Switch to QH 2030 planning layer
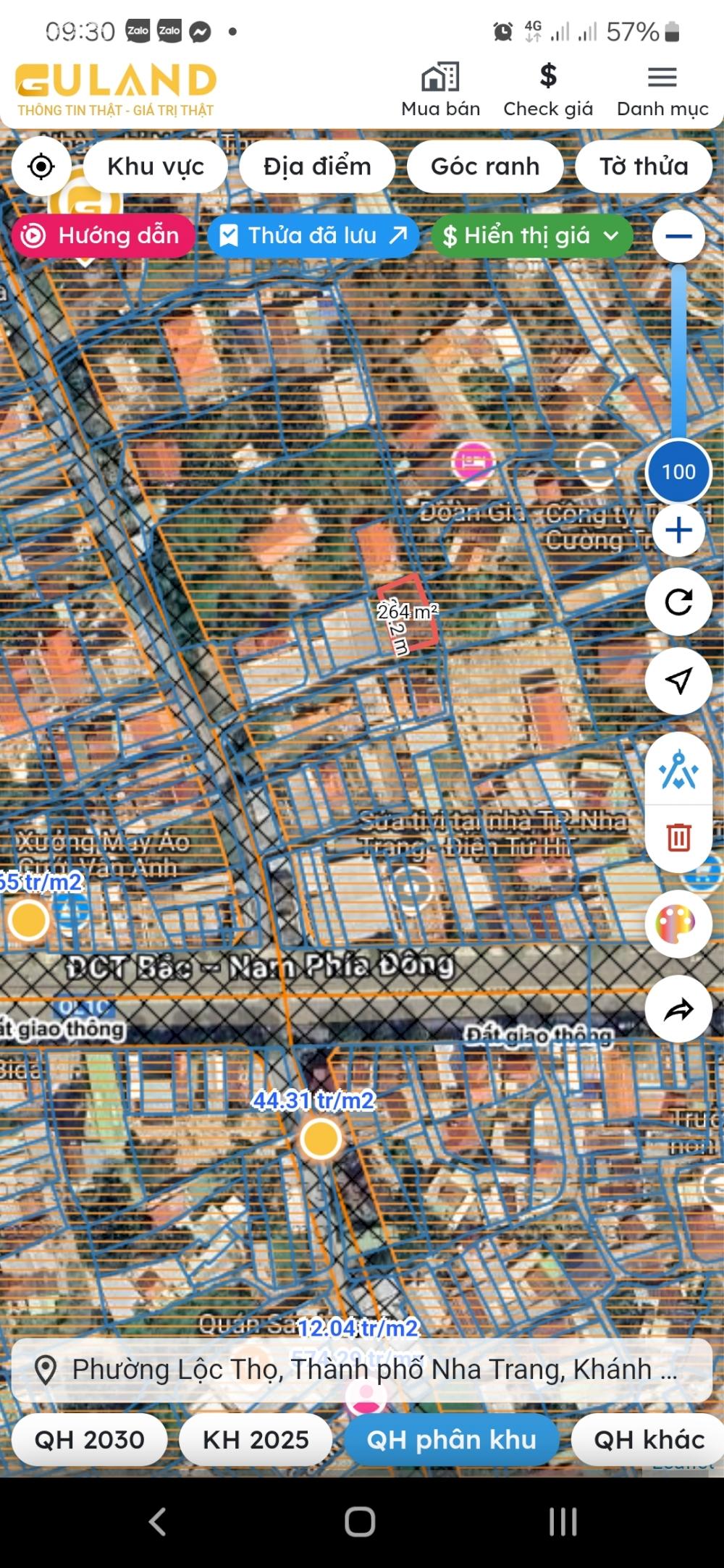Viewport: 724px width, 1568px height. point(90,1439)
